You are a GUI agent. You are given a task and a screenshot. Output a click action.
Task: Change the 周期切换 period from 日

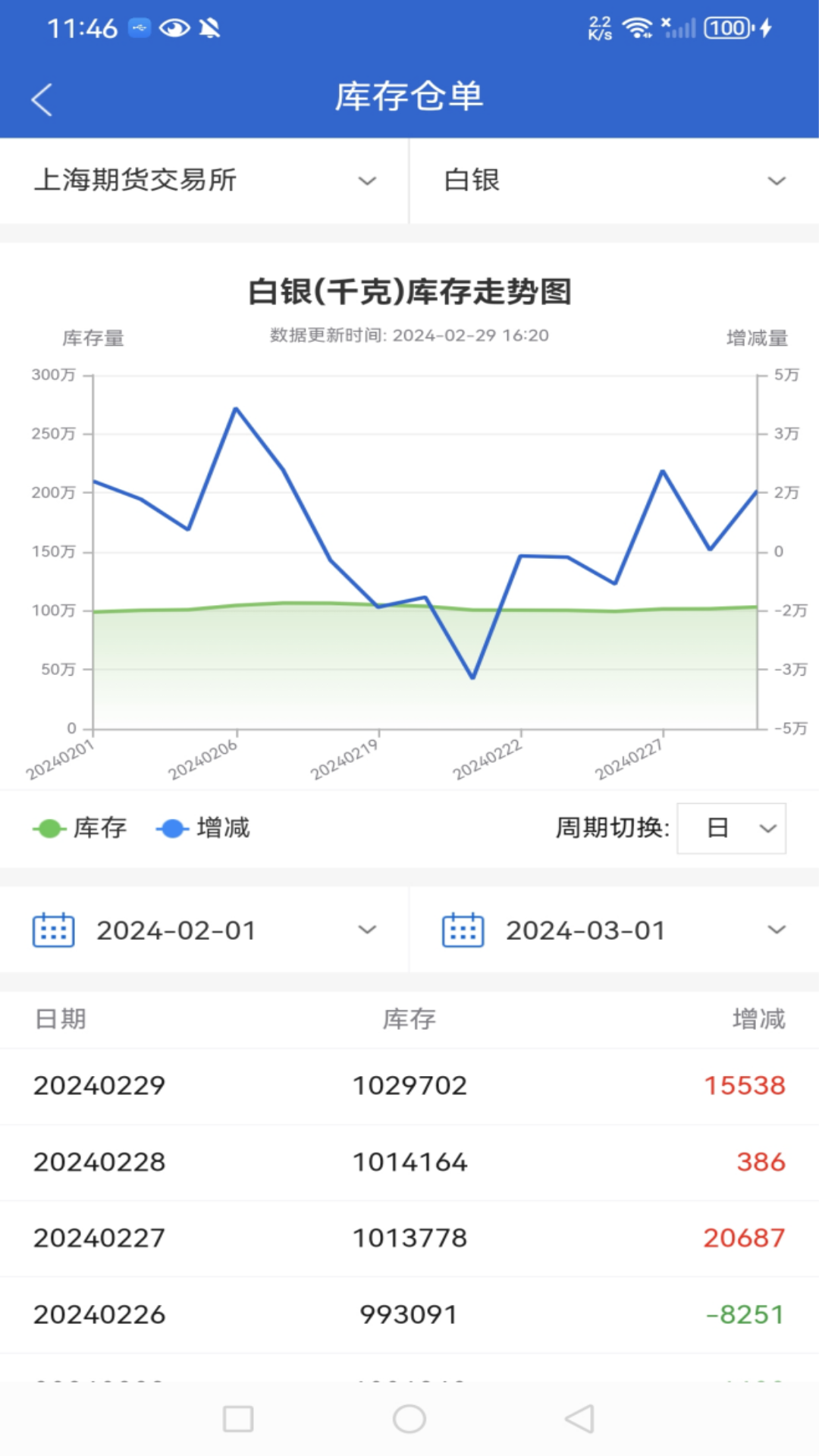731,828
